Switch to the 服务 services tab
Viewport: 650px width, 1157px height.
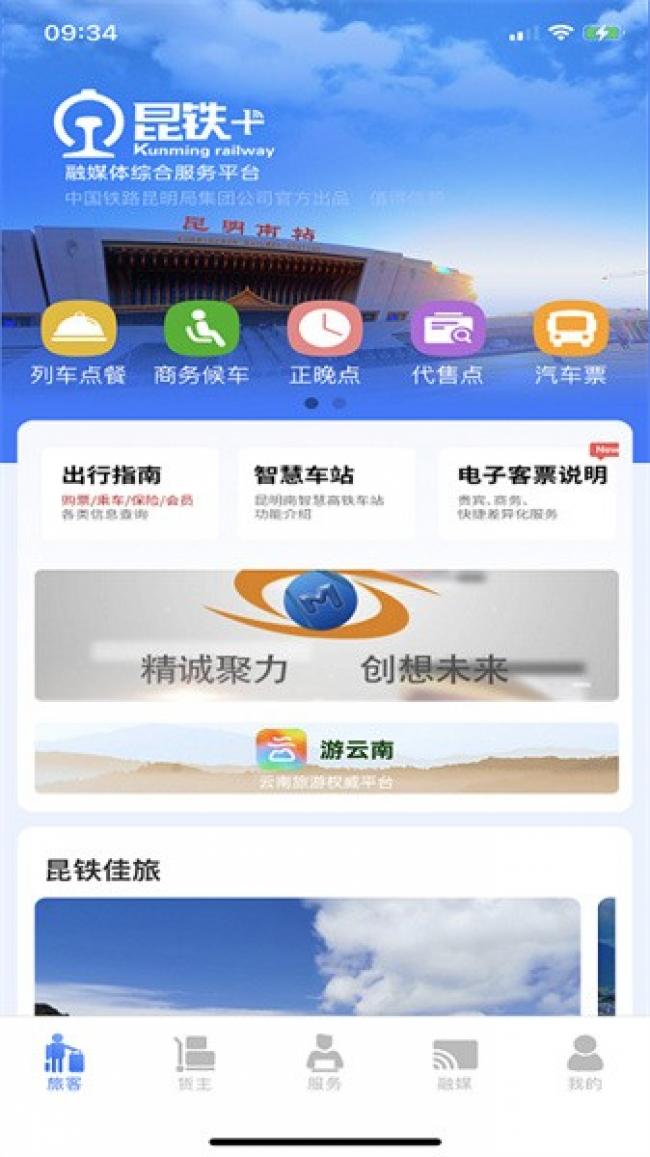tap(325, 1063)
